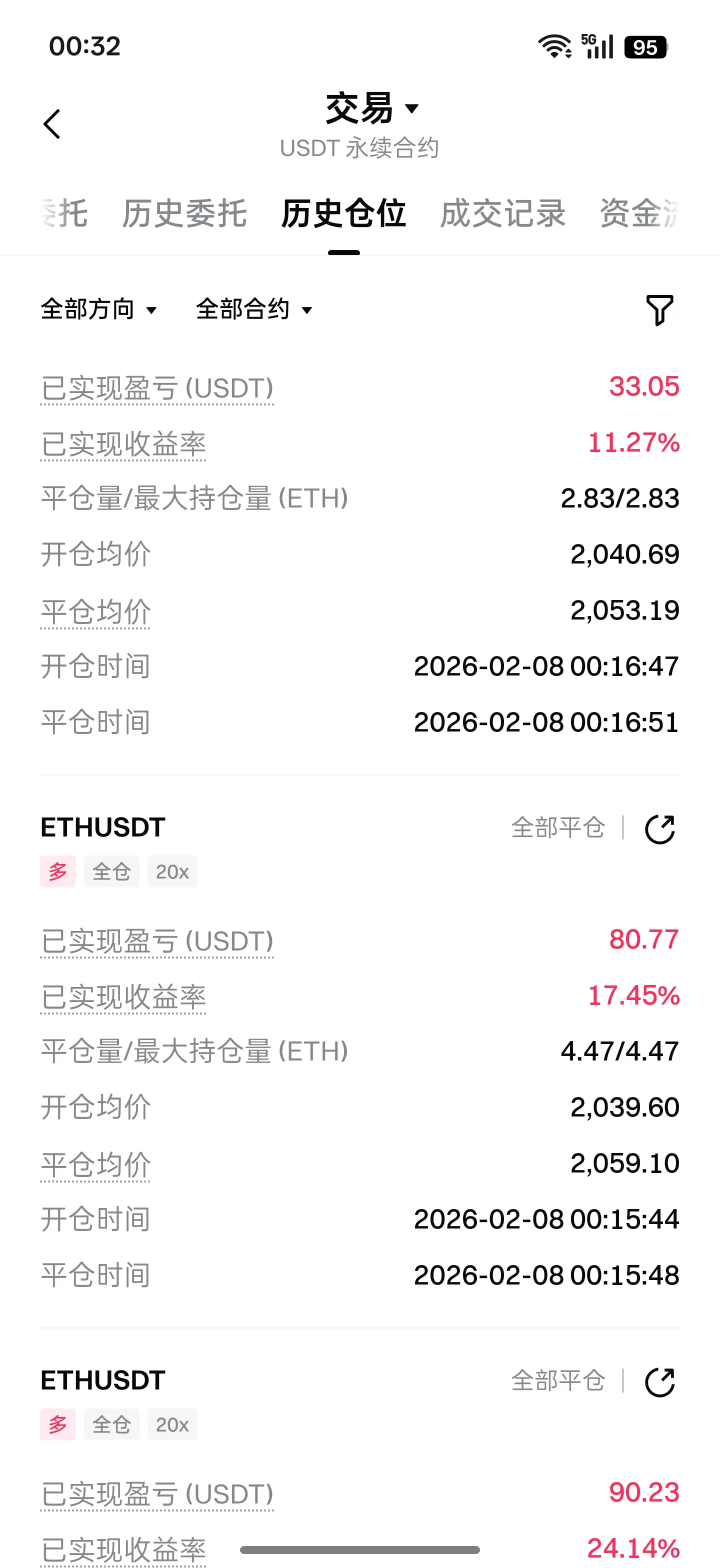Expand the 全部方向 direction filter

99,309
